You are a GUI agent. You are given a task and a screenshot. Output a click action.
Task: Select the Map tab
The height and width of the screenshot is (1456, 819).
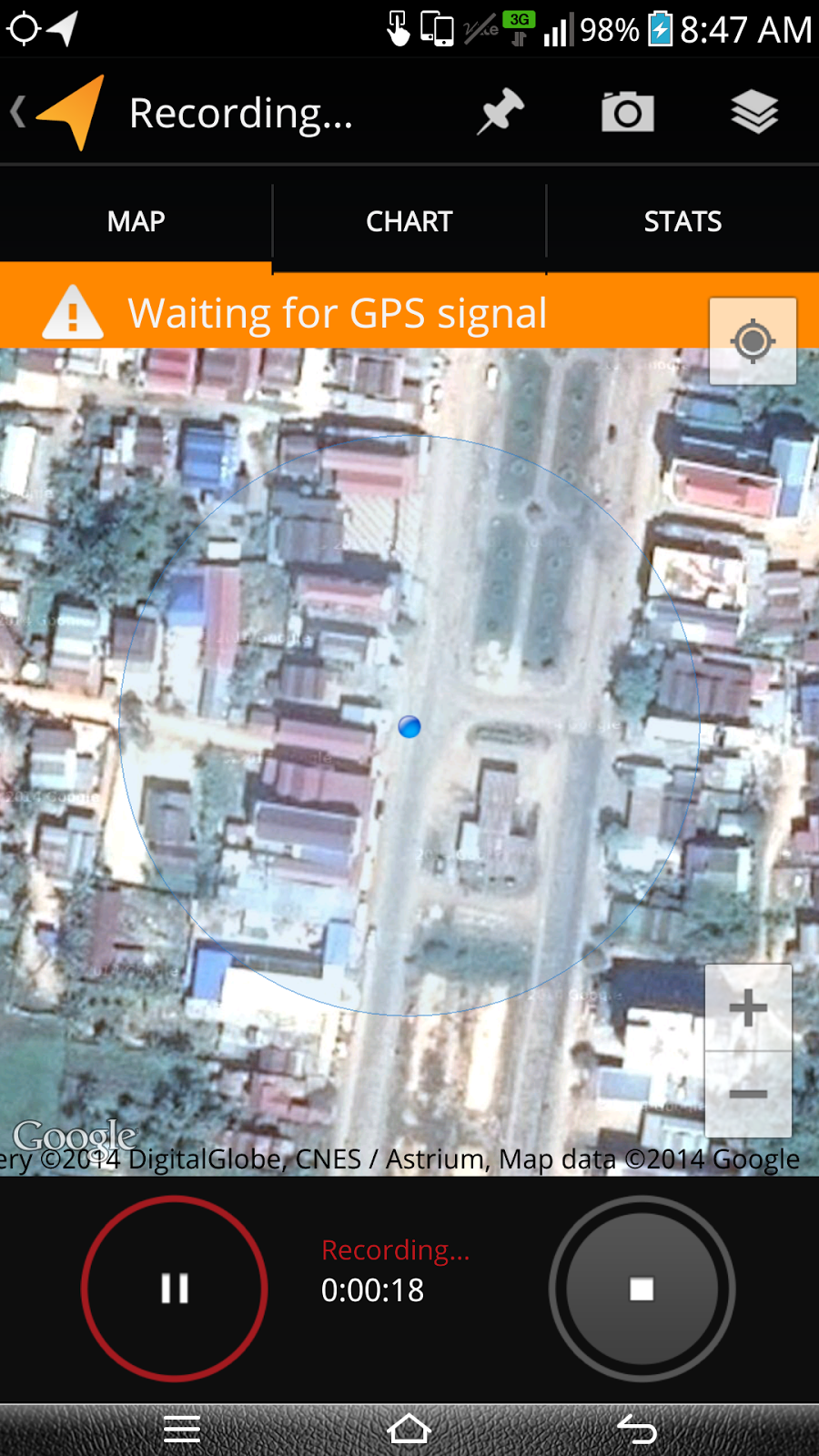[x=136, y=221]
